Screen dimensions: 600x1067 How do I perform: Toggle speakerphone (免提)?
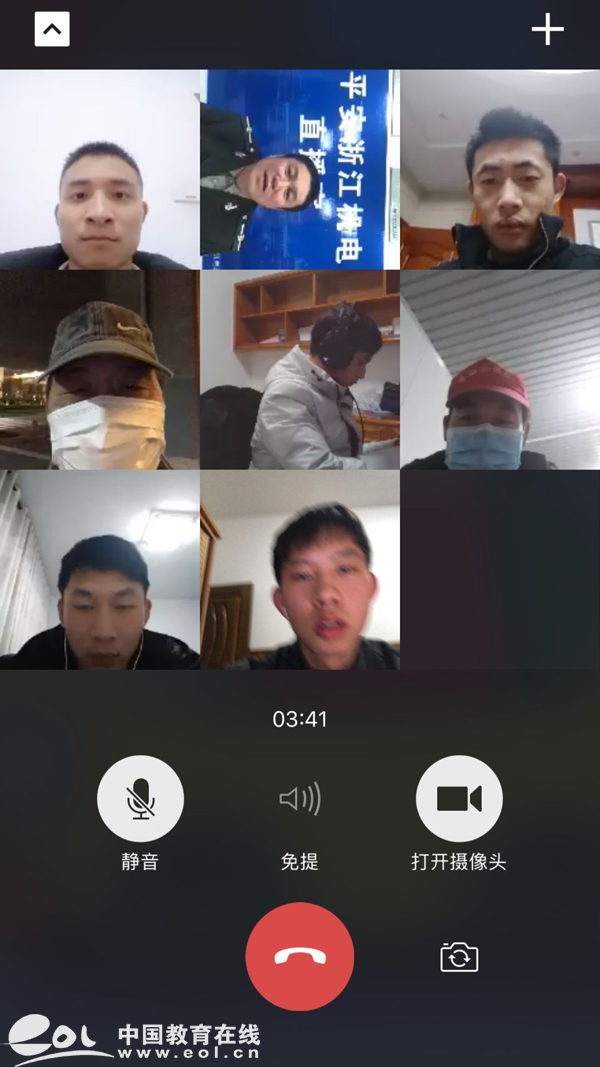[x=300, y=798]
